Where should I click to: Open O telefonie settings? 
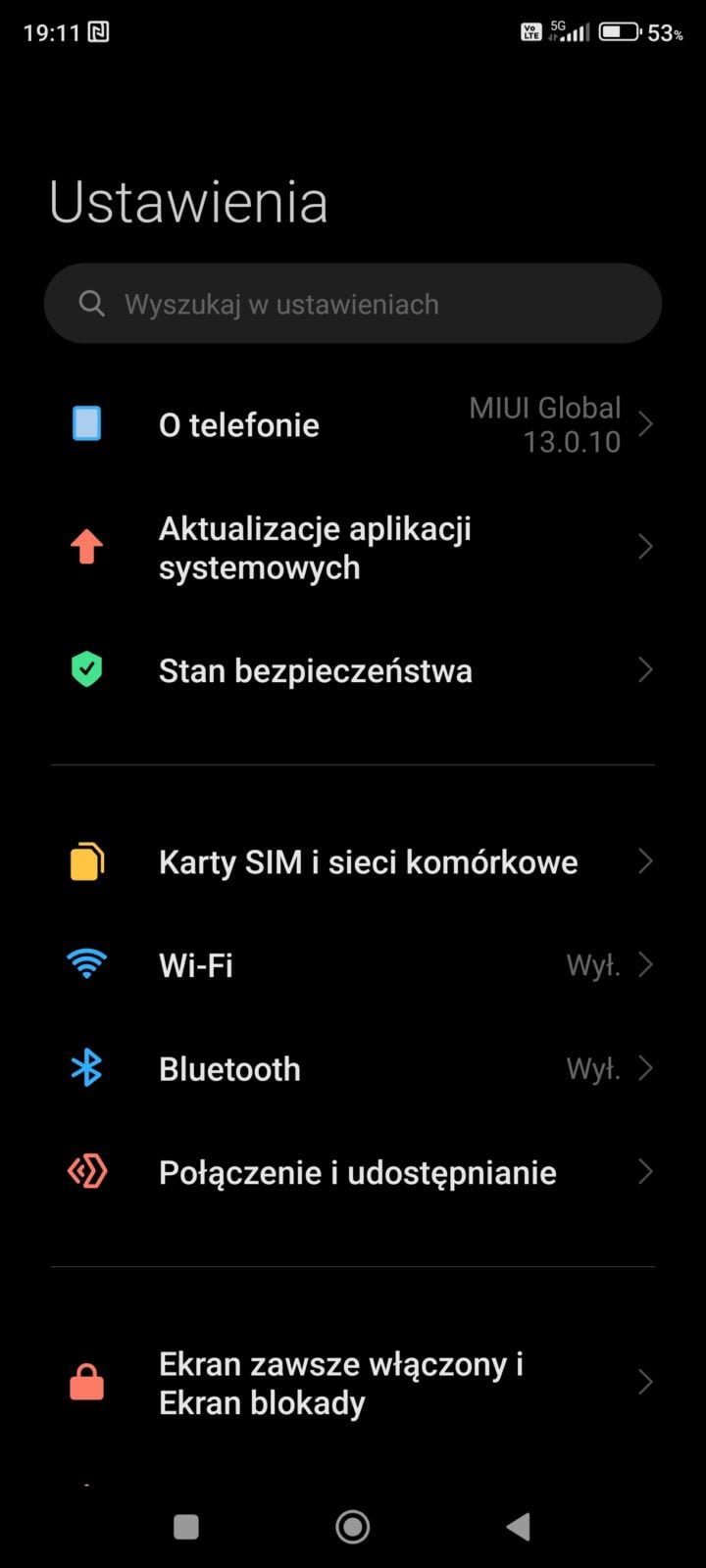click(x=353, y=425)
